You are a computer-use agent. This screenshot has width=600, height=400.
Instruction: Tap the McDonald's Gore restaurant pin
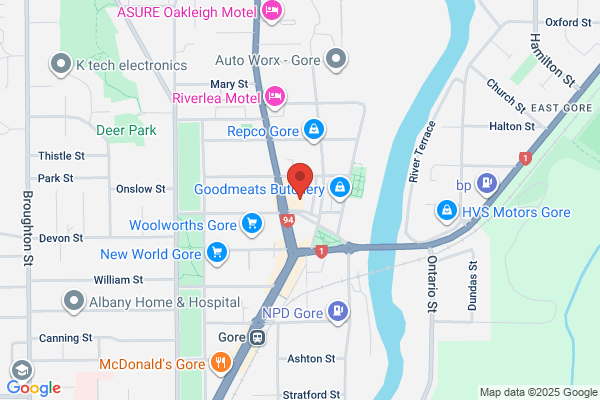(221, 363)
